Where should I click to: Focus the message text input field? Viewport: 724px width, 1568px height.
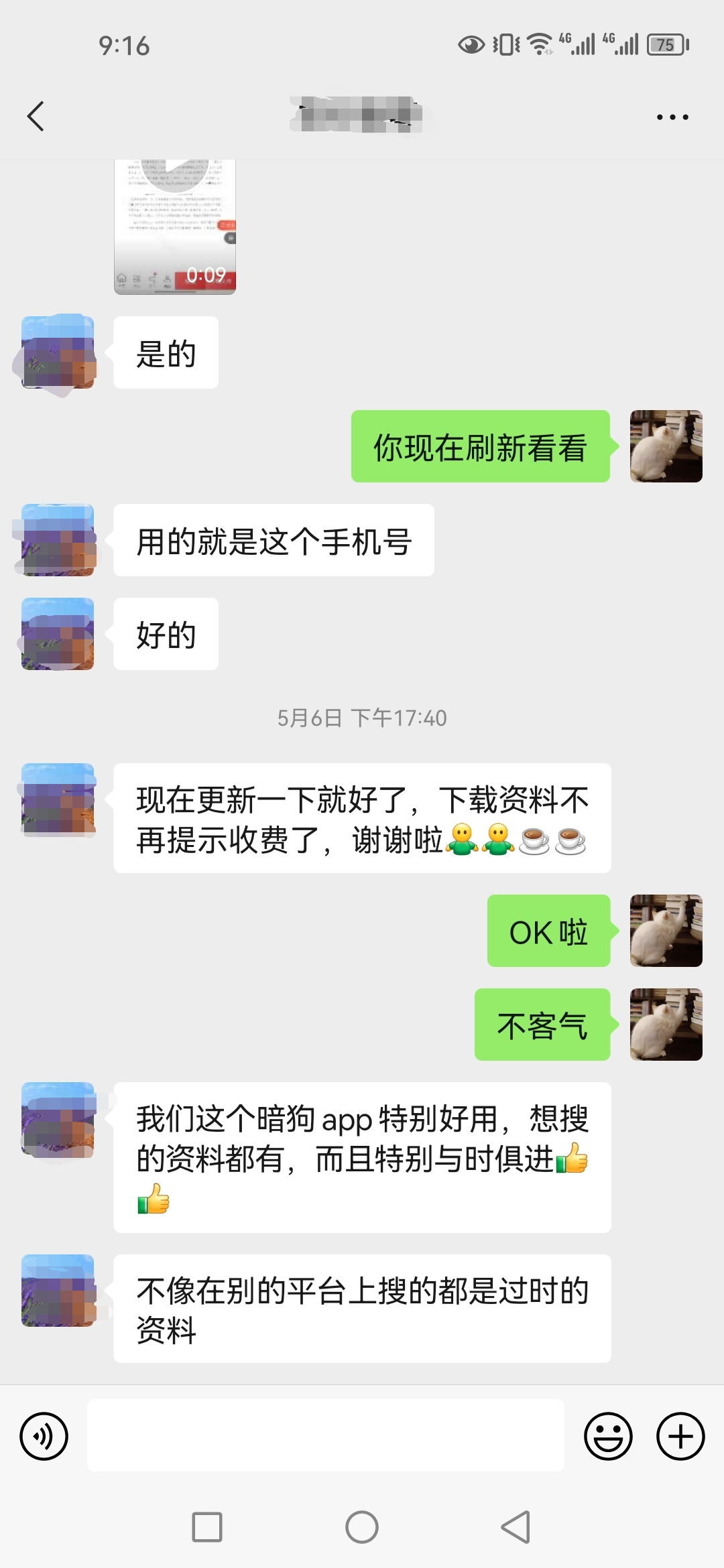pos(325,1436)
